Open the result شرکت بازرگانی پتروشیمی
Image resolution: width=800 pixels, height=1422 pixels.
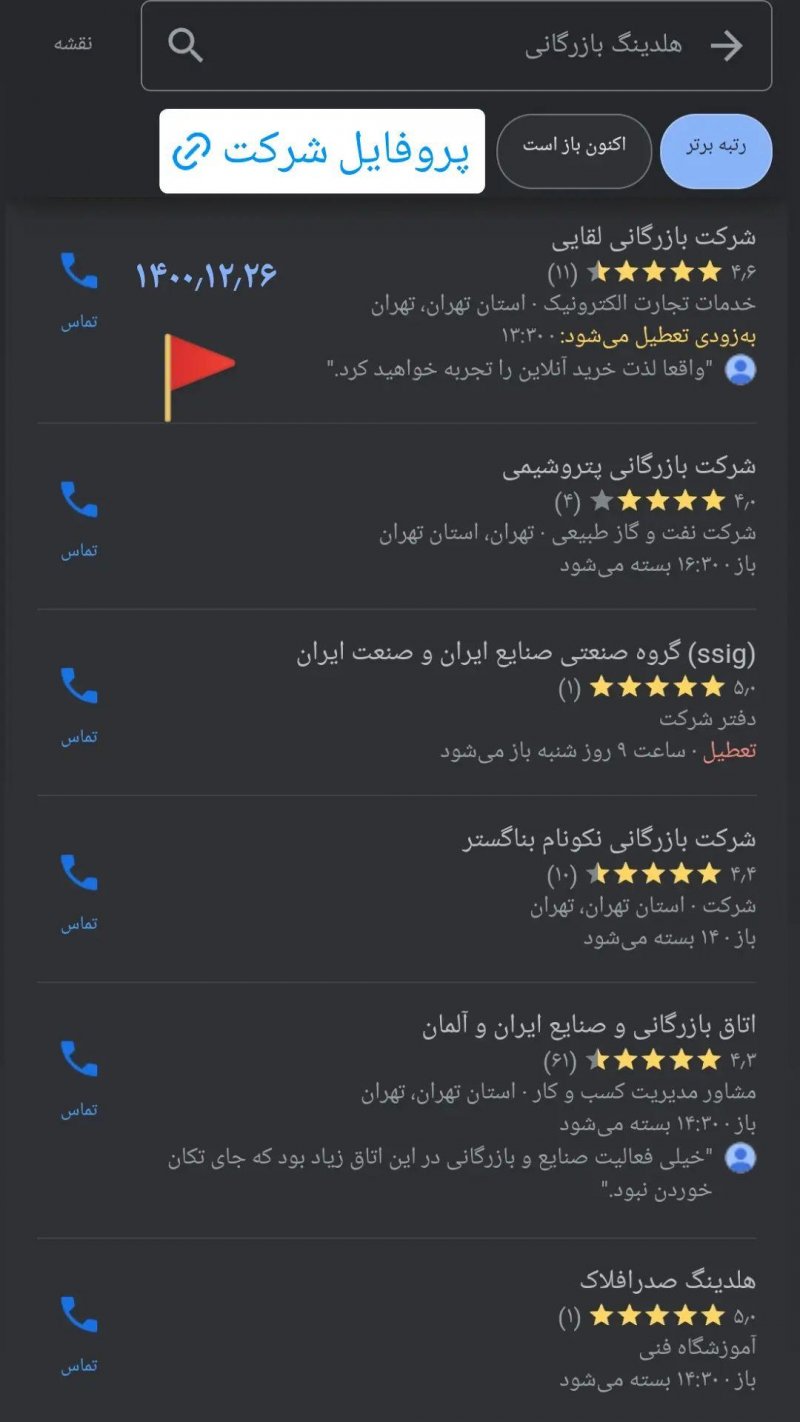(628, 467)
